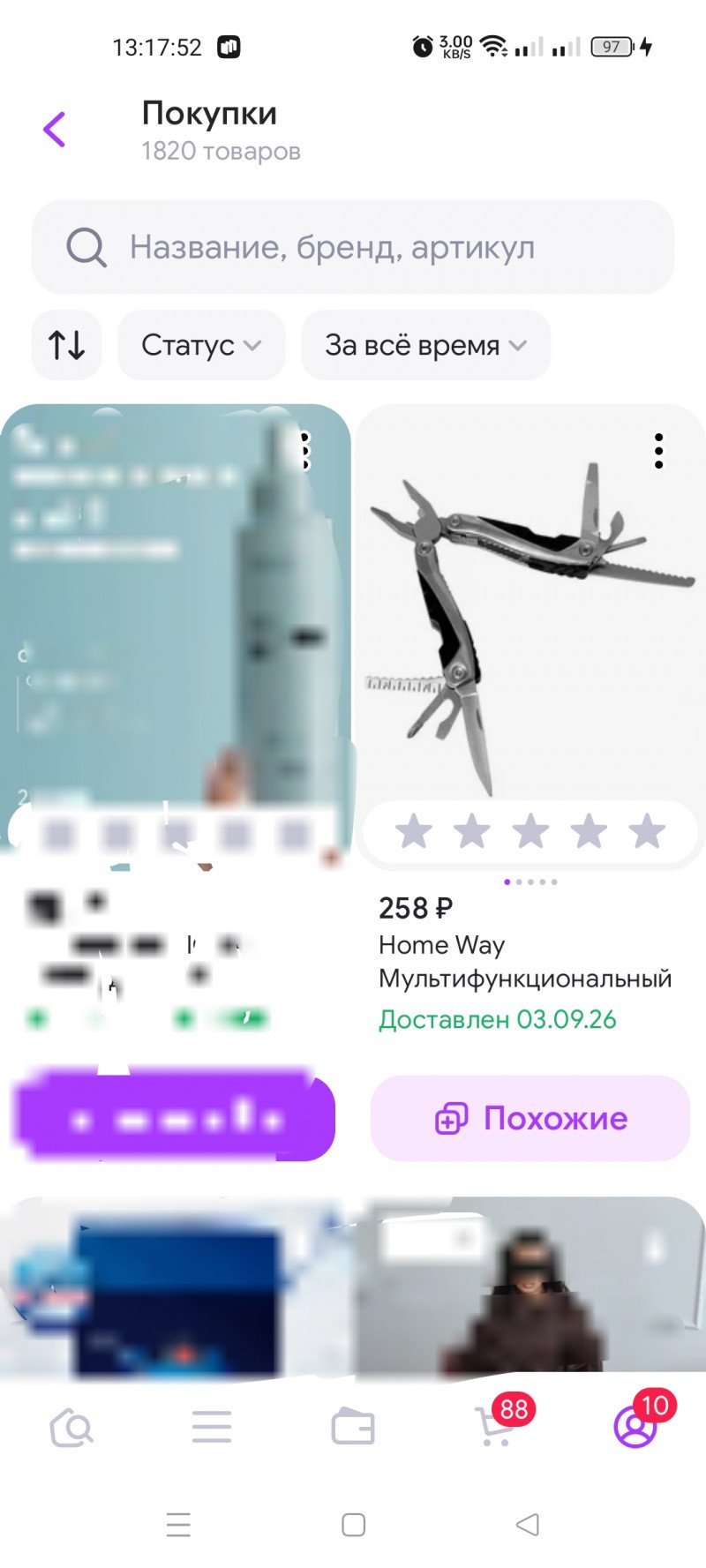
Task: Open the Home Way multitool product card
Action: click(529, 609)
